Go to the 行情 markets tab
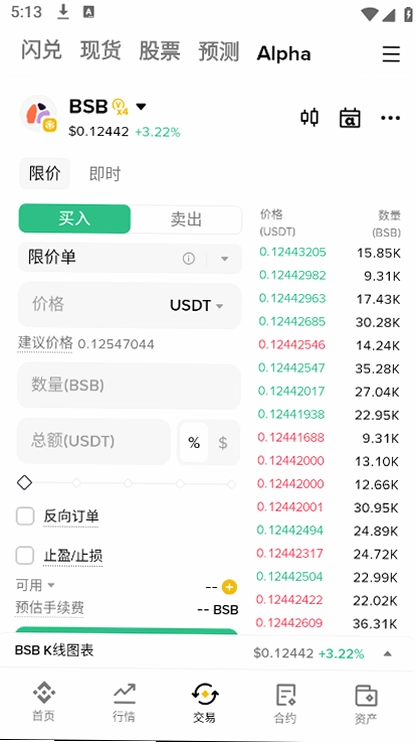416x742 pixels. (x=124, y=703)
